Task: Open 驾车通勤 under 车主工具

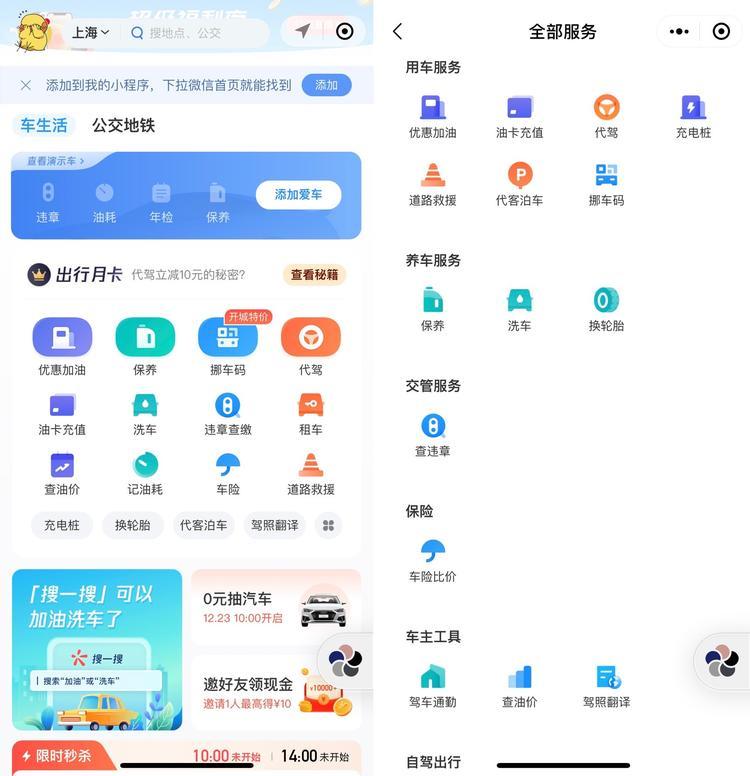Action: [432, 686]
